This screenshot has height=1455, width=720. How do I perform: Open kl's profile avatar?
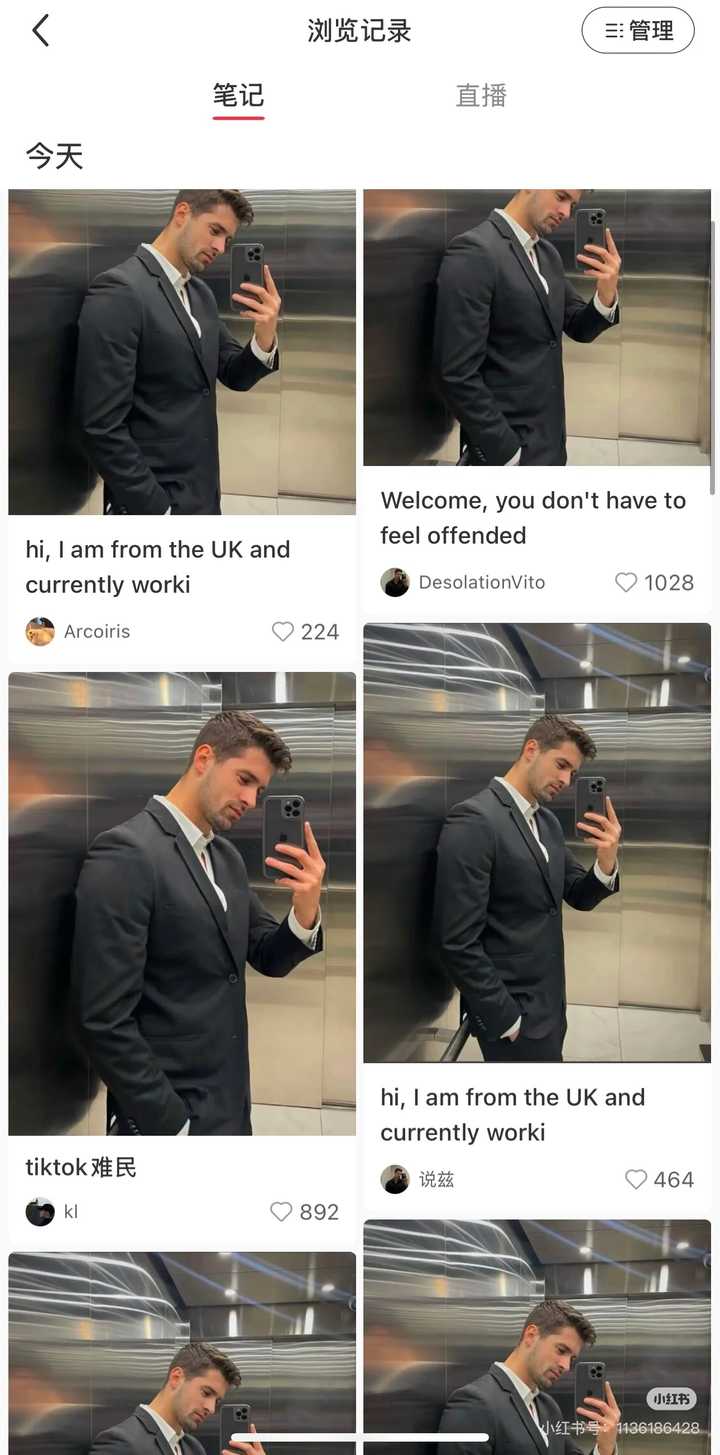point(40,1212)
